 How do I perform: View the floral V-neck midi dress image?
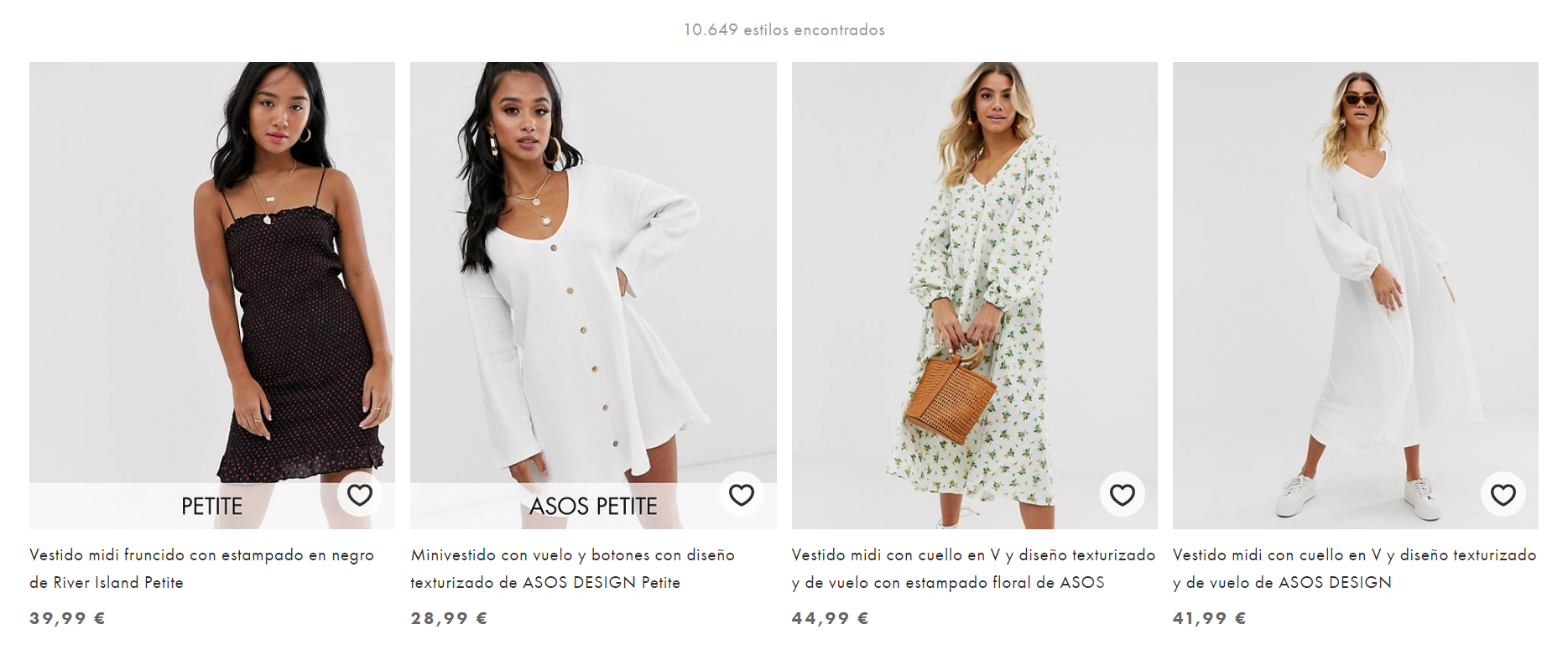tap(974, 277)
